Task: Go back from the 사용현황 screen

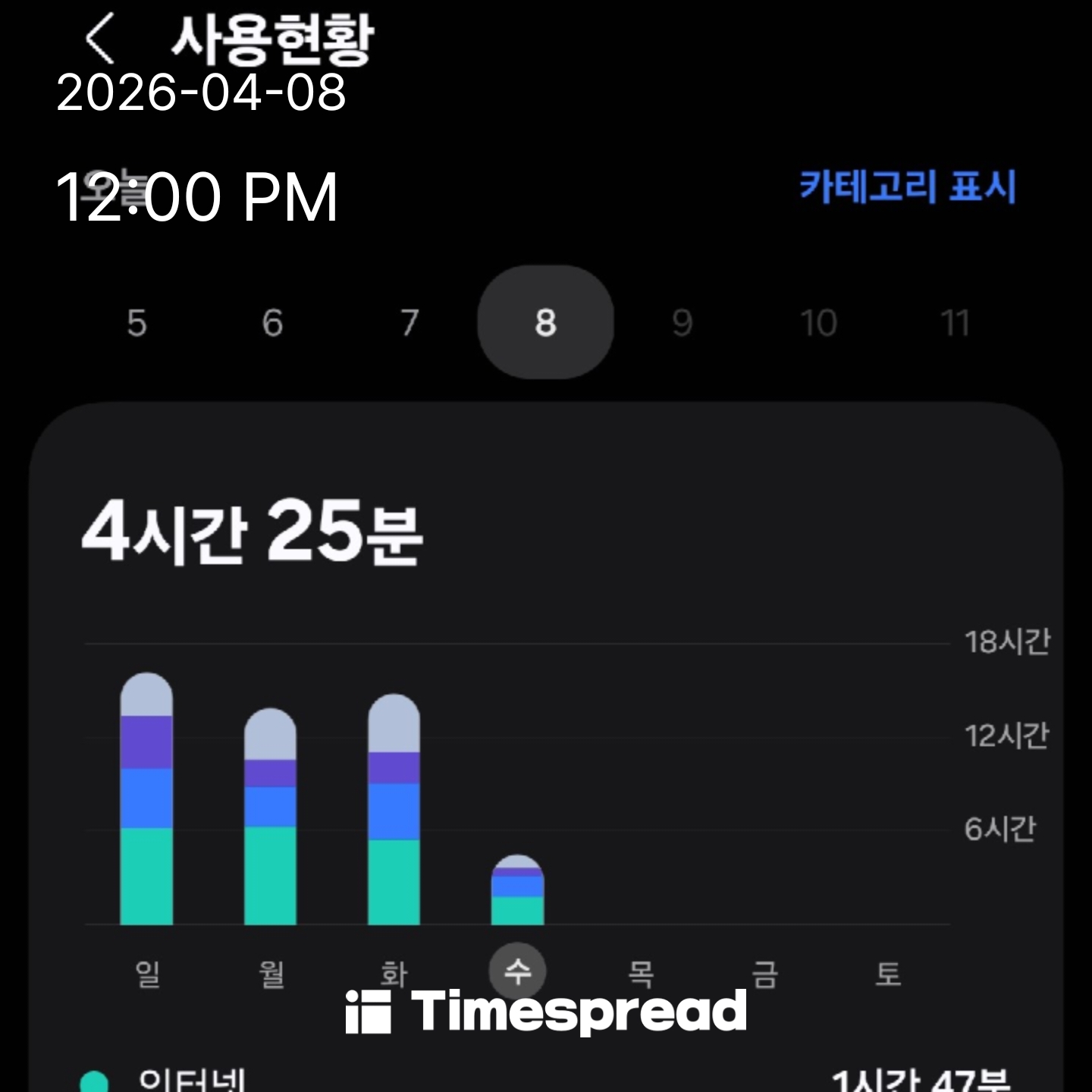Action: point(100,38)
